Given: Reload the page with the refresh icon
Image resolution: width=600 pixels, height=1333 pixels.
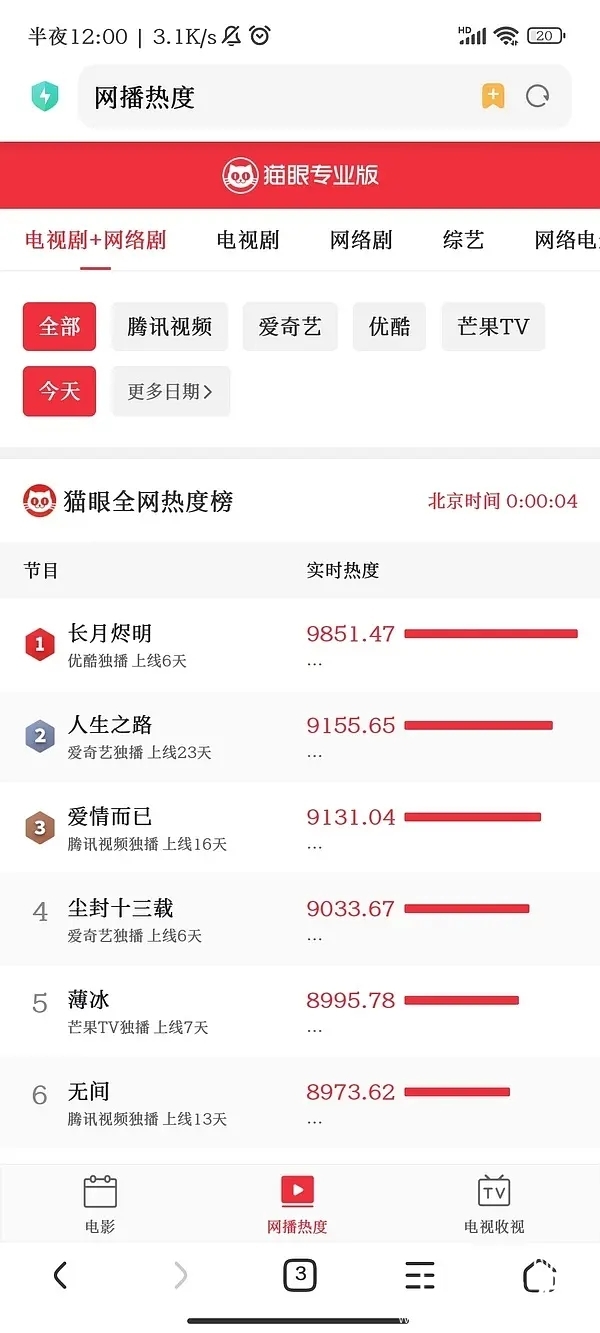Looking at the screenshot, I should tap(538, 96).
